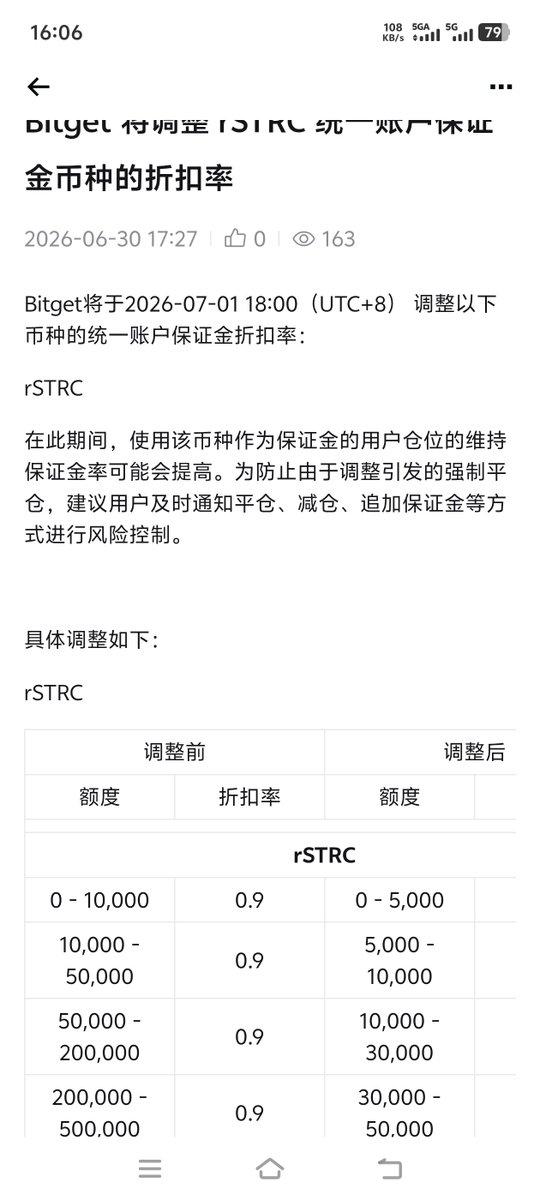540x1200 pixels.
Task: Tap the system back button
Action: [389, 1168]
